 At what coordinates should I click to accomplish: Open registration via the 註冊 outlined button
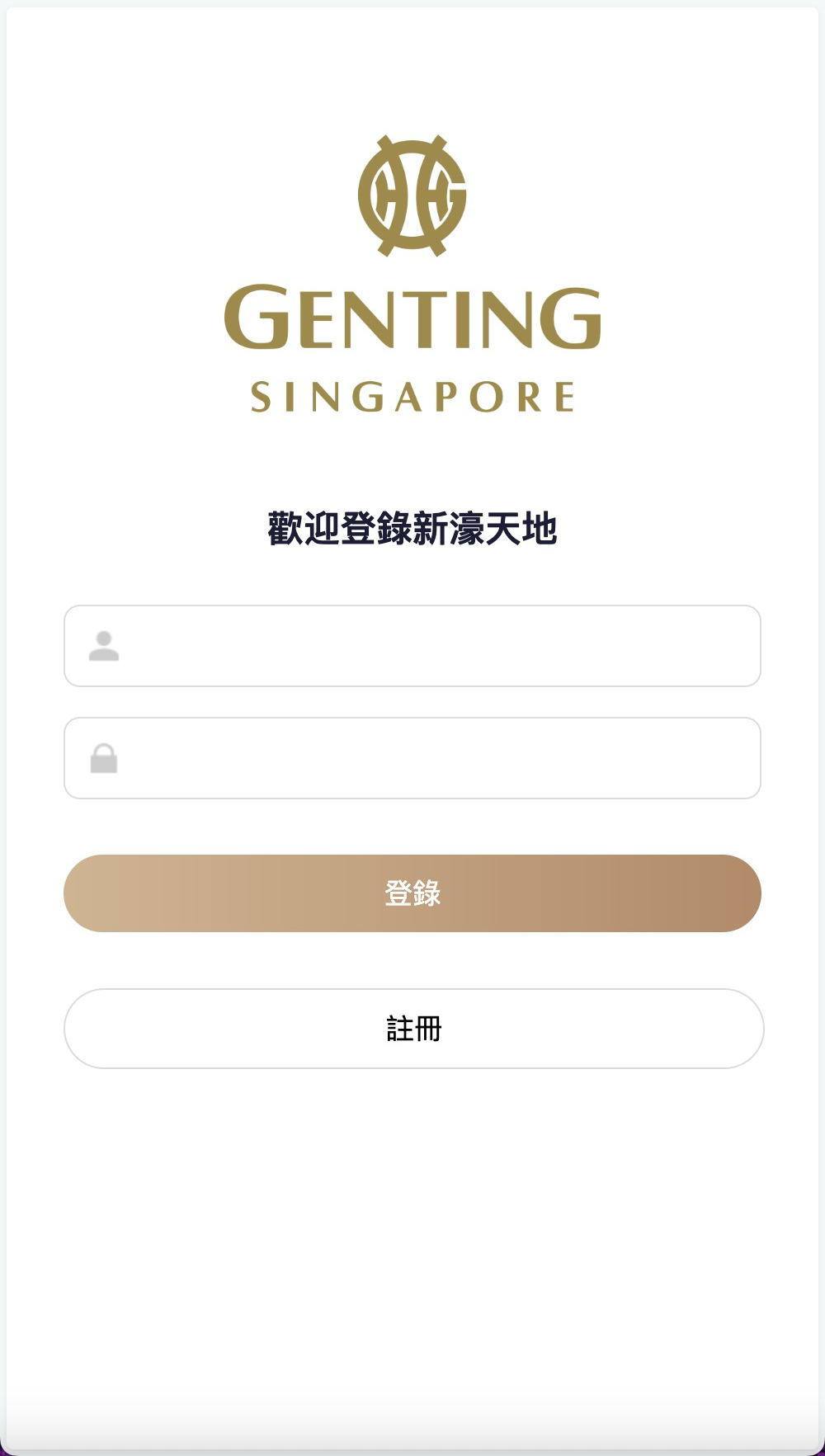pyautogui.click(x=412, y=1027)
